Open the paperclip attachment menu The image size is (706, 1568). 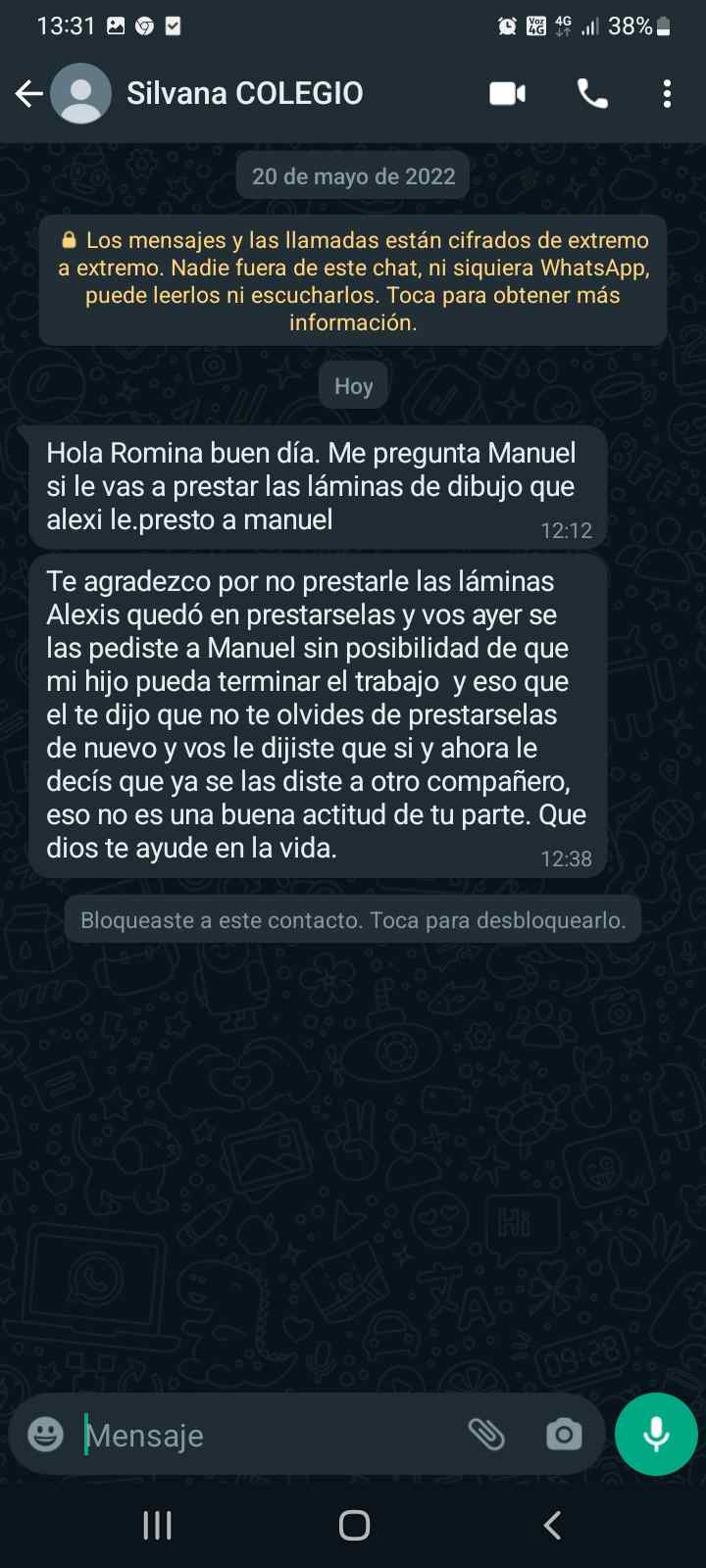(x=486, y=1435)
